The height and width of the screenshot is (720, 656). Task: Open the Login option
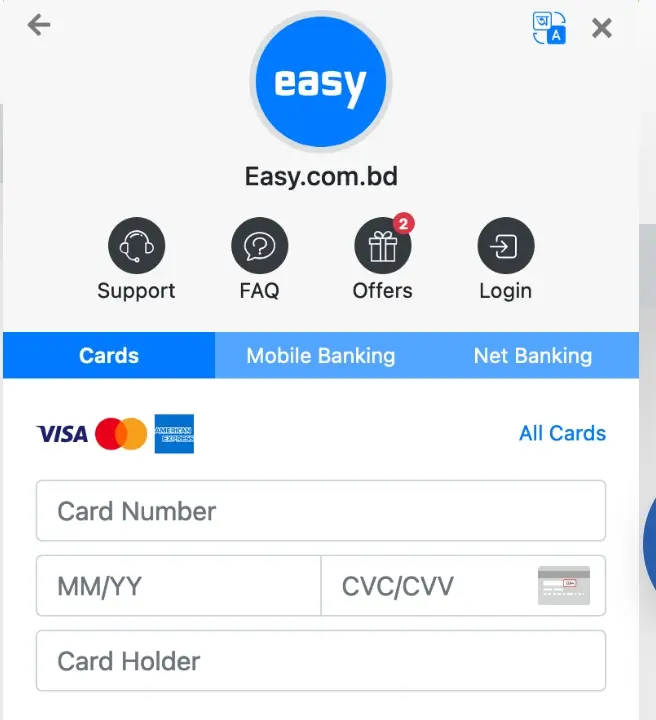[x=505, y=246]
